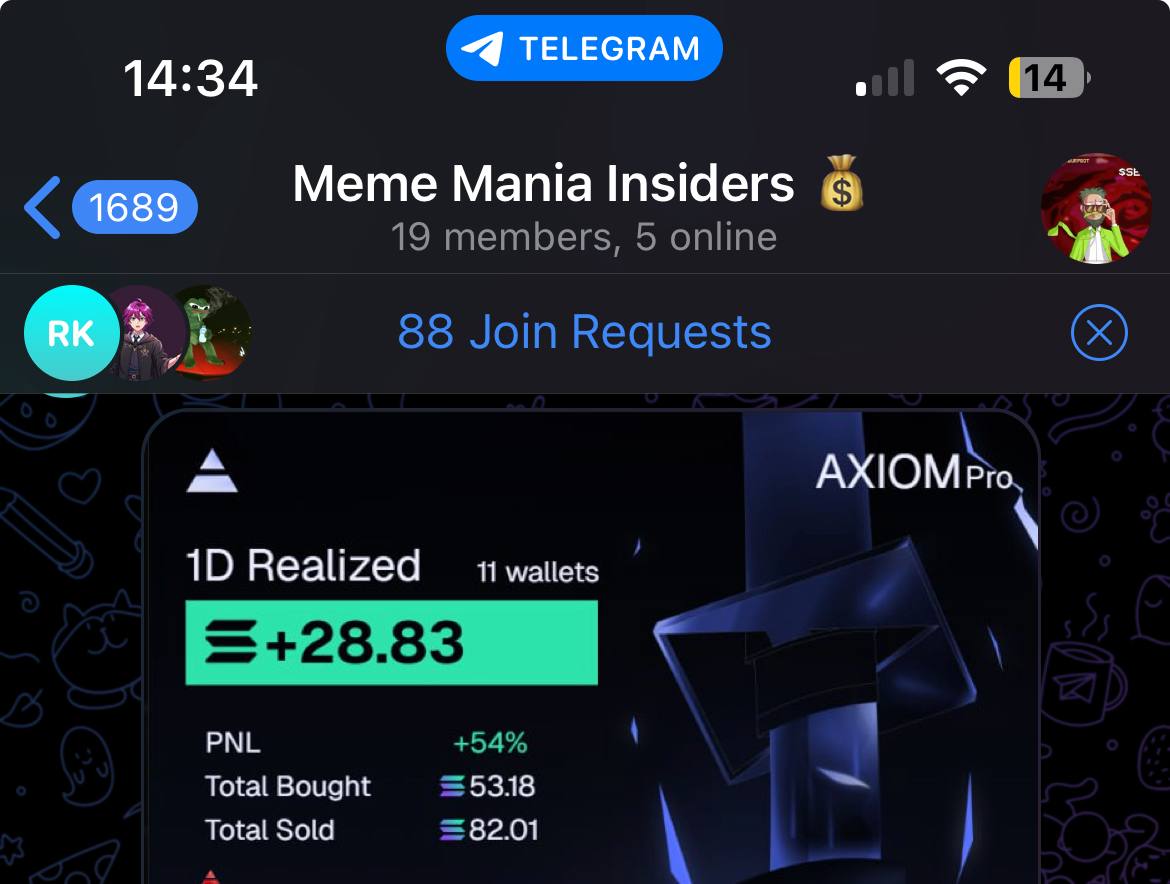
Task: Open the group profile picture
Action: coord(1095,208)
